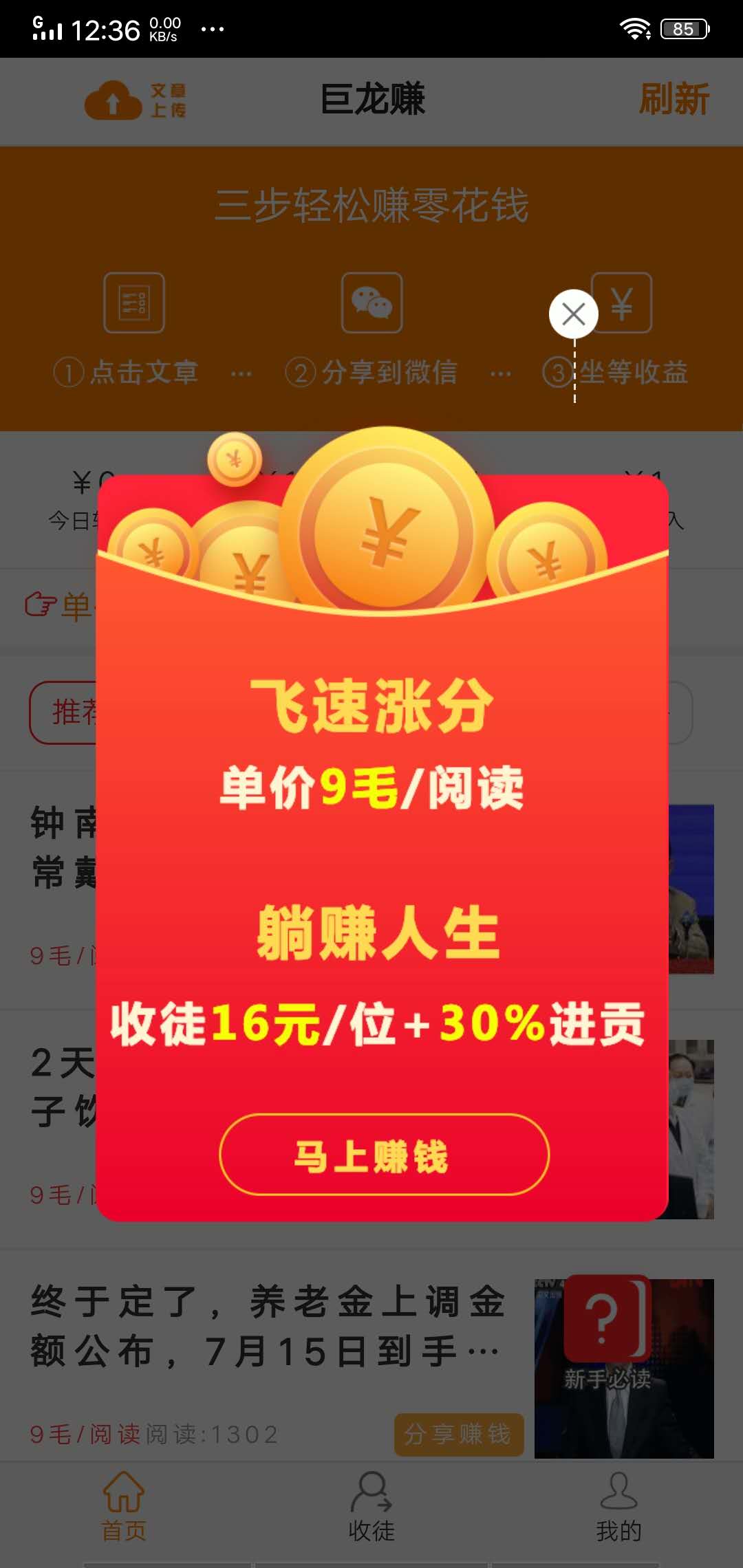Click the ¥ coin 坐等收益 earnings icon

pyautogui.click(x=621, y=303)
